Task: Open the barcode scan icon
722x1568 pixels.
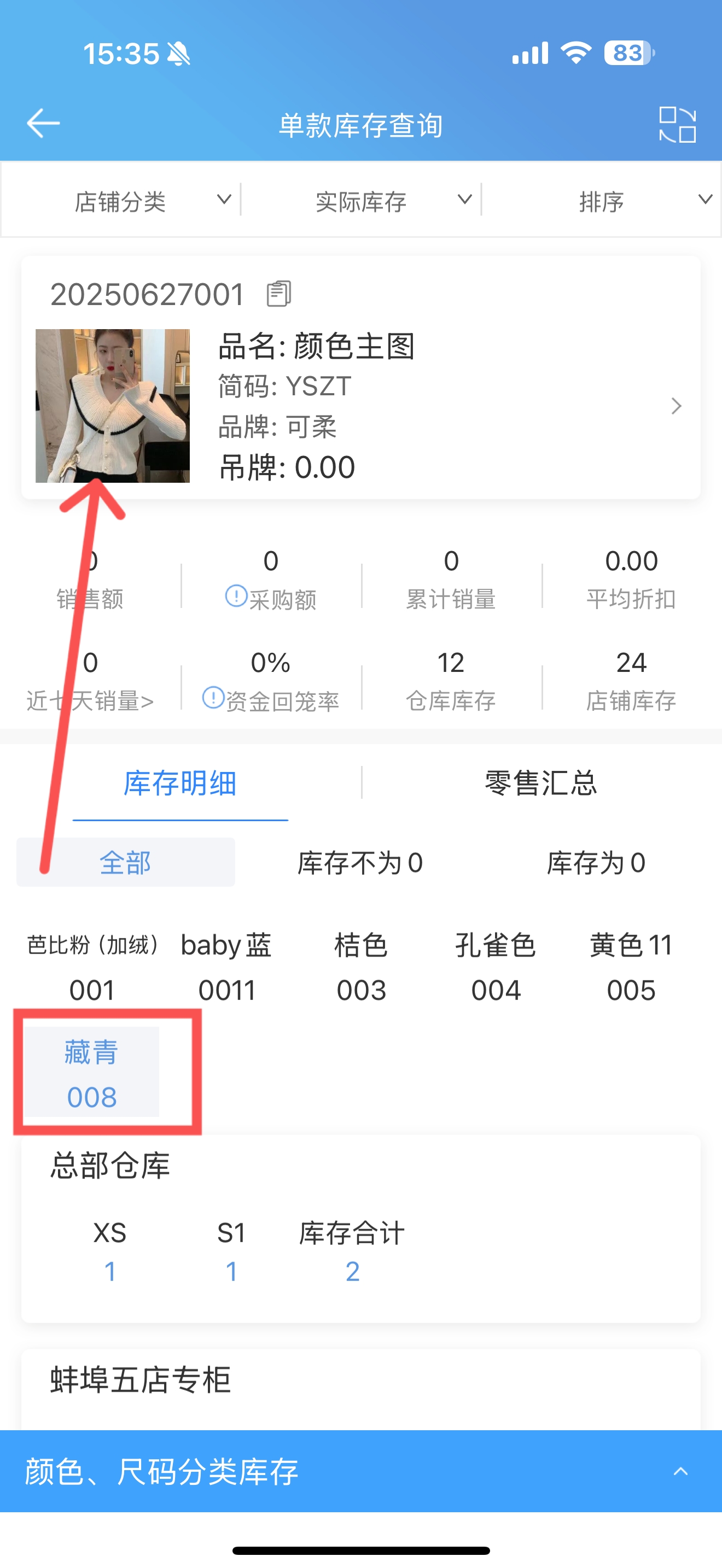Action: coord(677,125)
